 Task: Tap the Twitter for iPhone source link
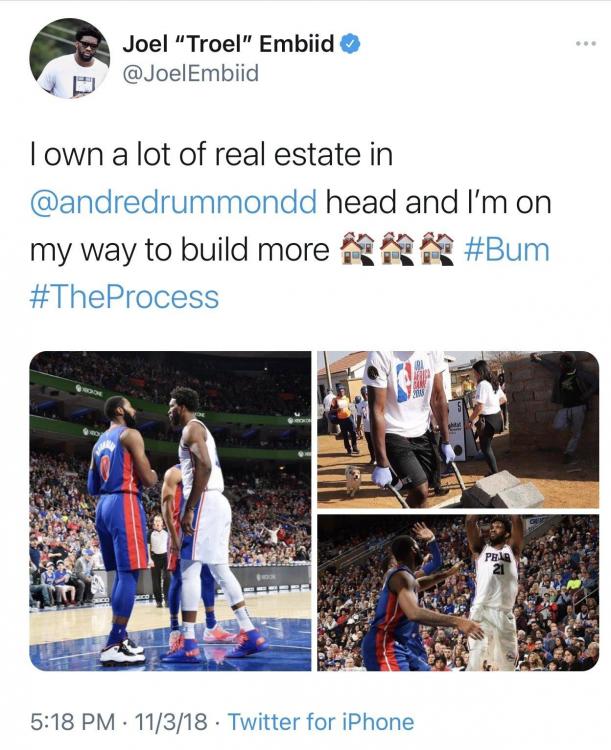tap(321, 721)
